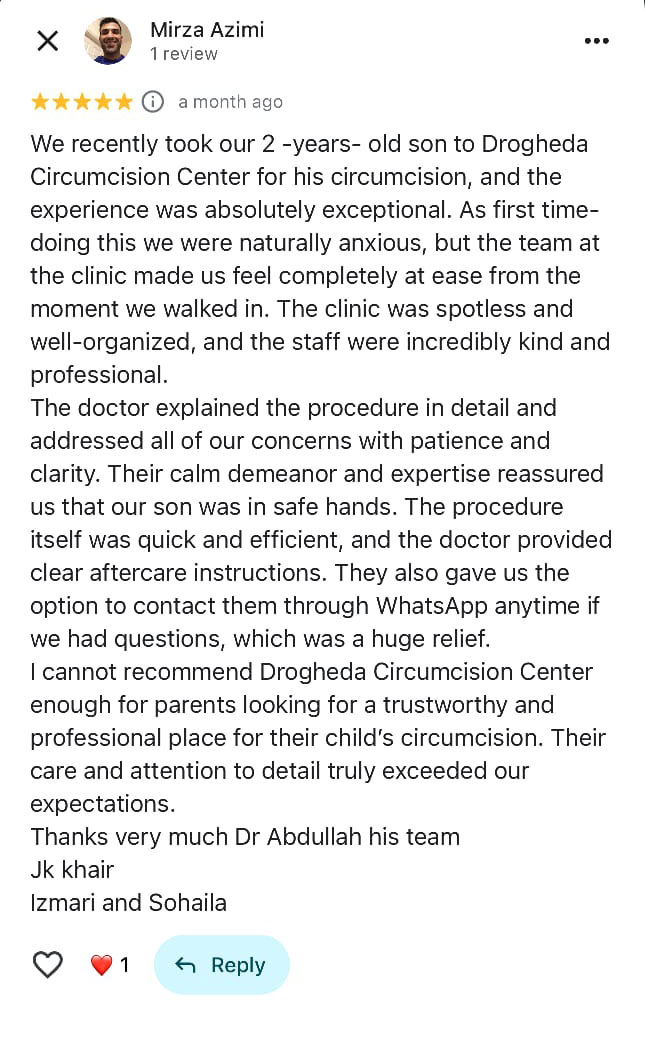The height and width of the screenshot is (1054, 645).
Task: Like this review with the heart
Action: (47, 965)
